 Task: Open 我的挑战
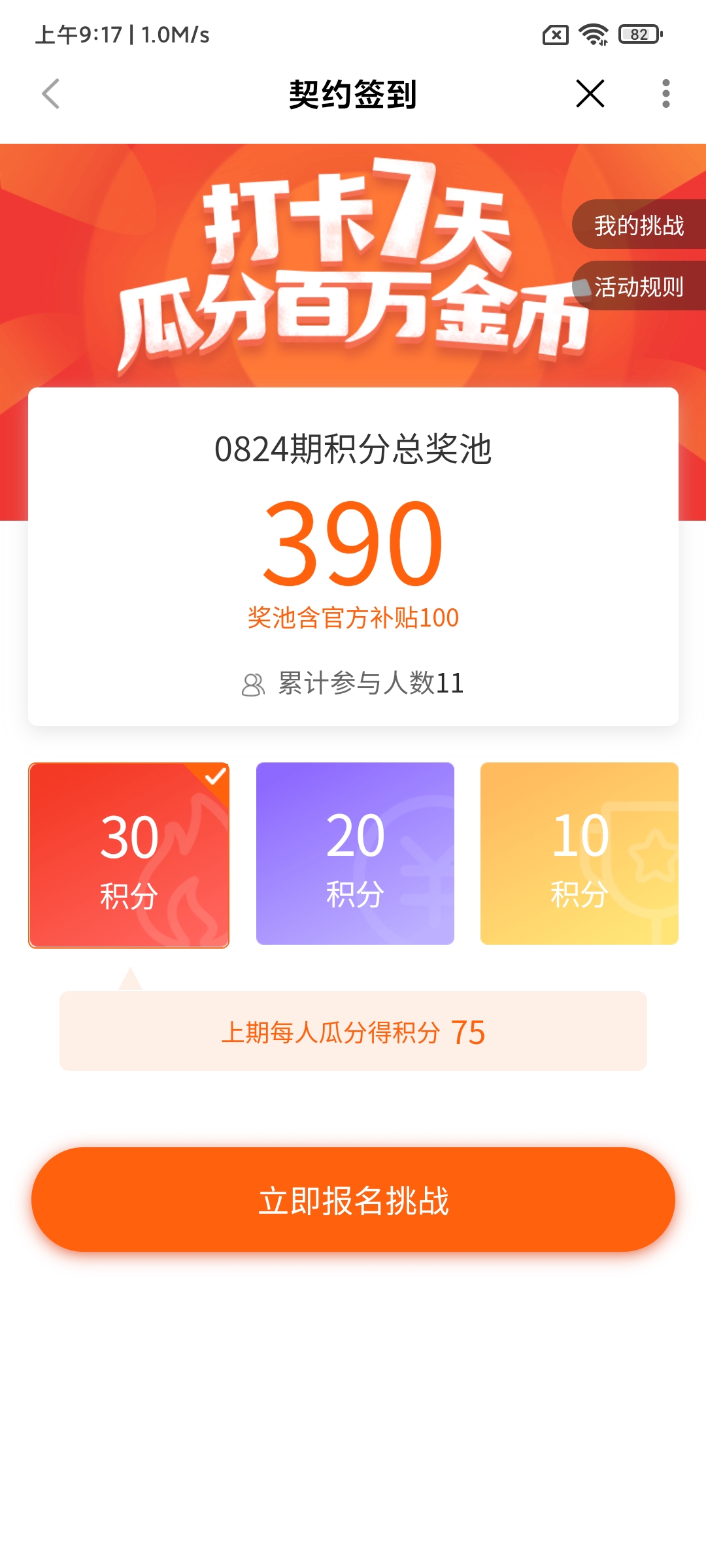(x=639, y=225)
